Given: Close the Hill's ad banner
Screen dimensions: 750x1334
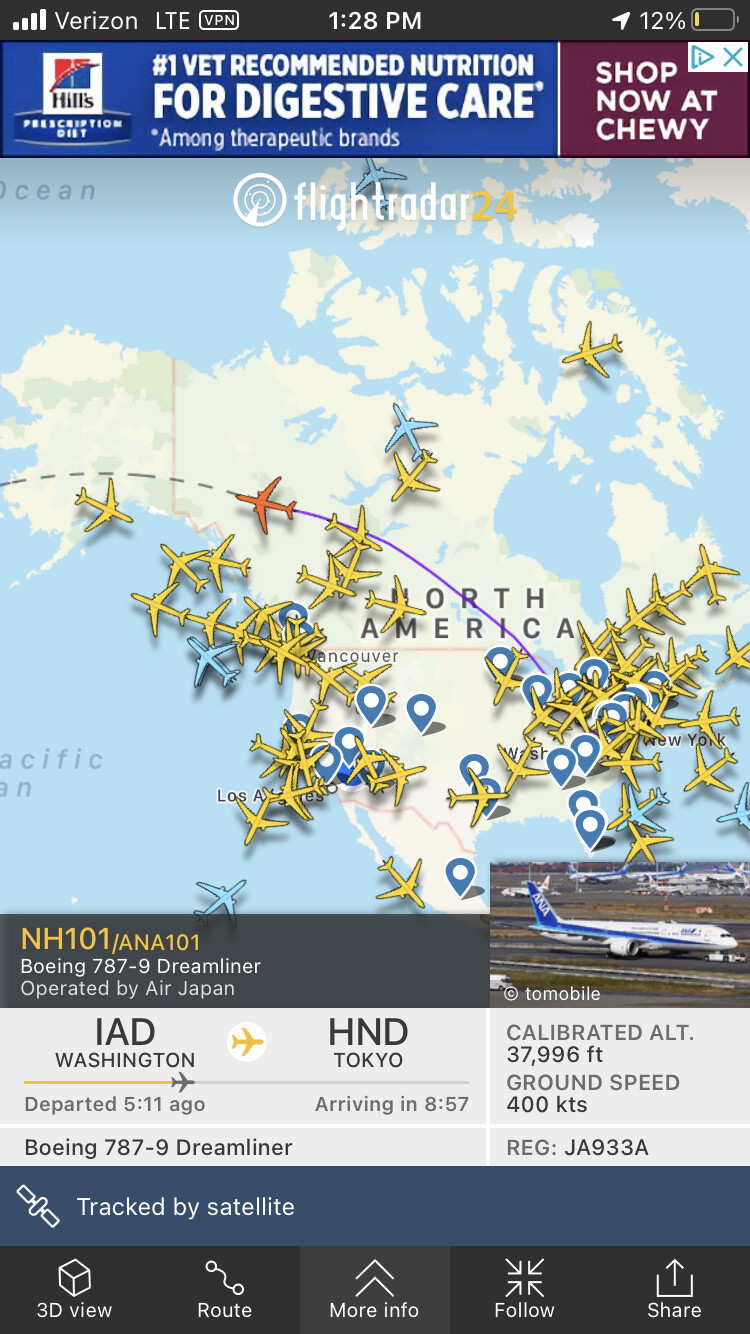Looking at the screenshot, I should pyautogui.click(x=733, y=57).
